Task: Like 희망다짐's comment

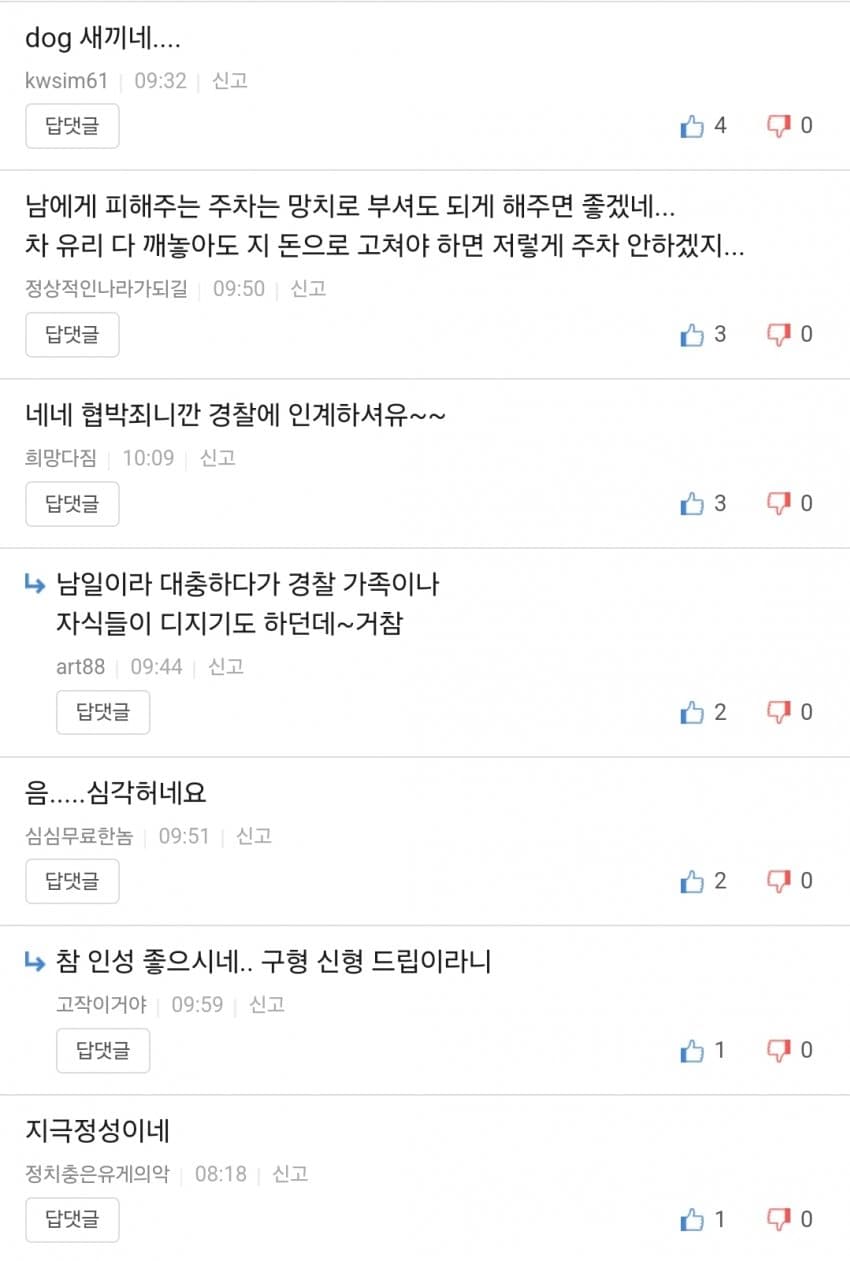Action: tap(692, 504)
